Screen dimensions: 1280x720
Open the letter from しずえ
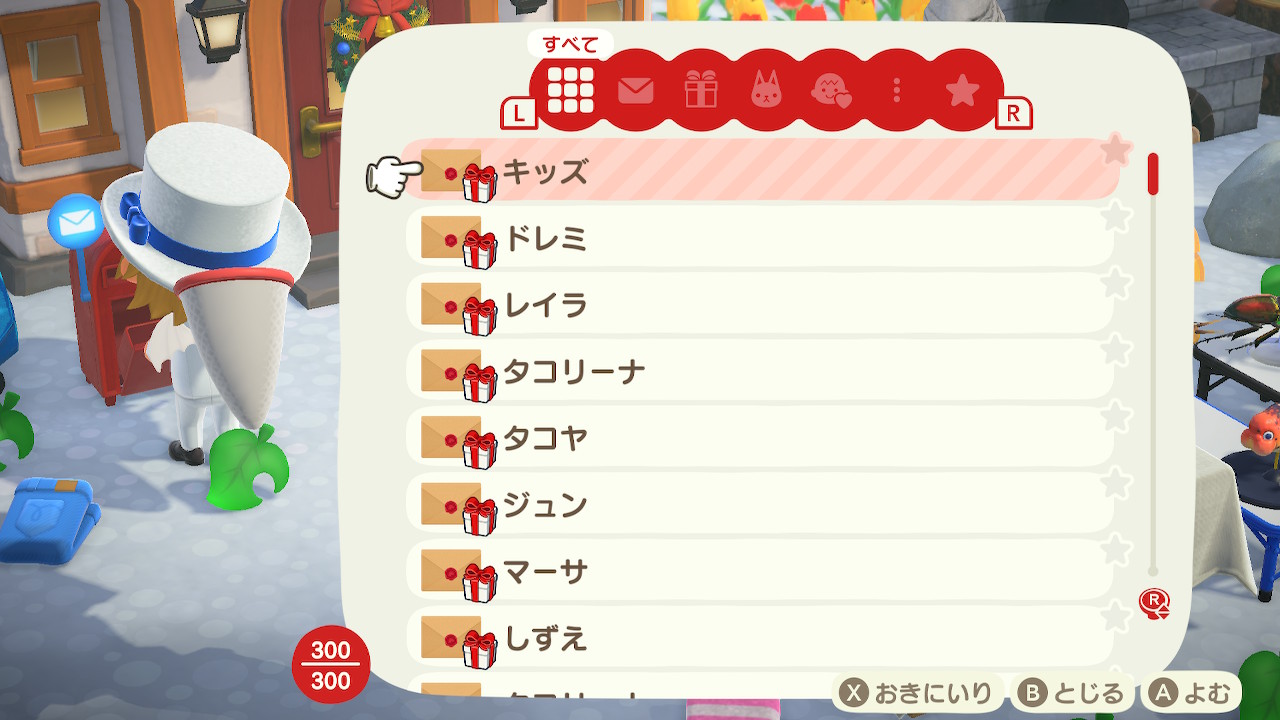pyautogui.click(x=760, y=638)
